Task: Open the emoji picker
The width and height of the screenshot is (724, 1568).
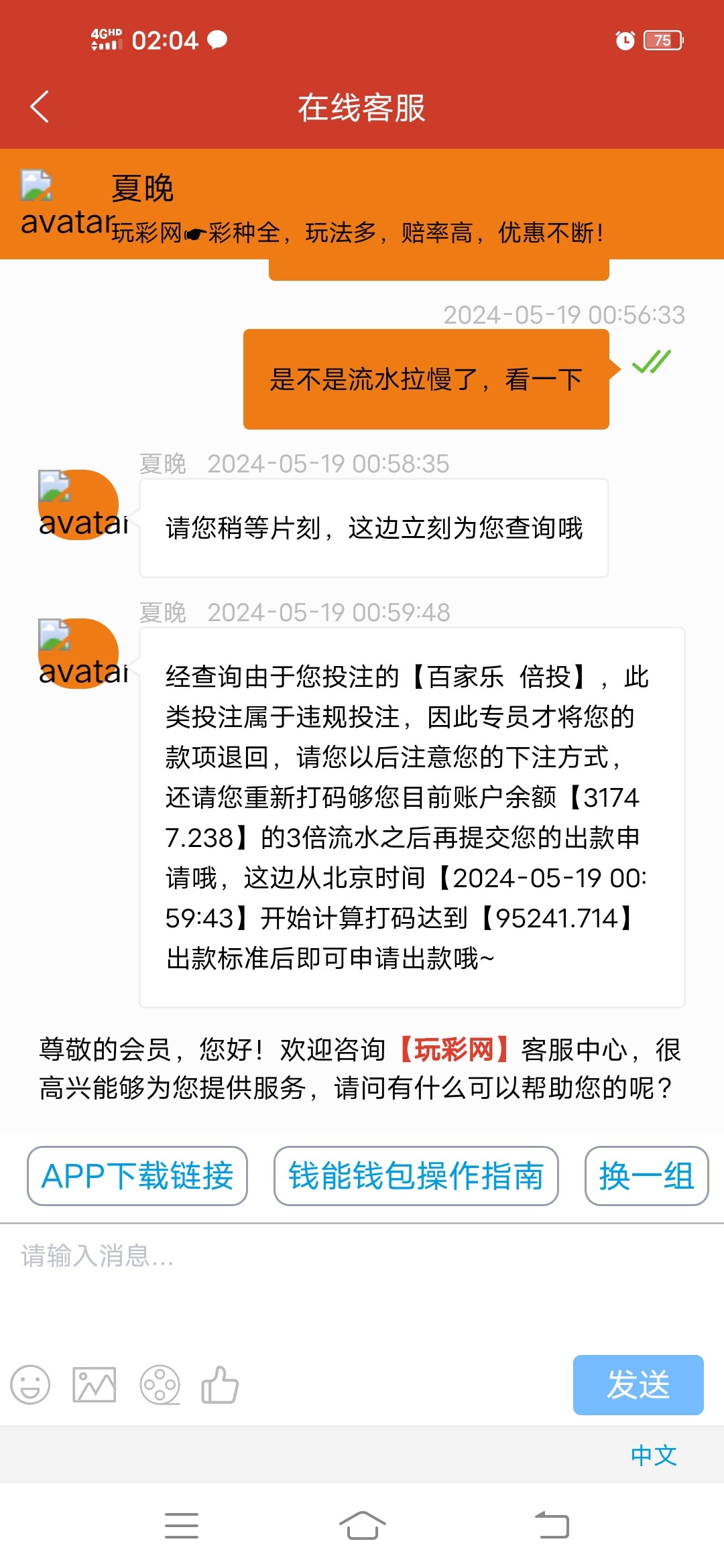Action: (30, 1385)
